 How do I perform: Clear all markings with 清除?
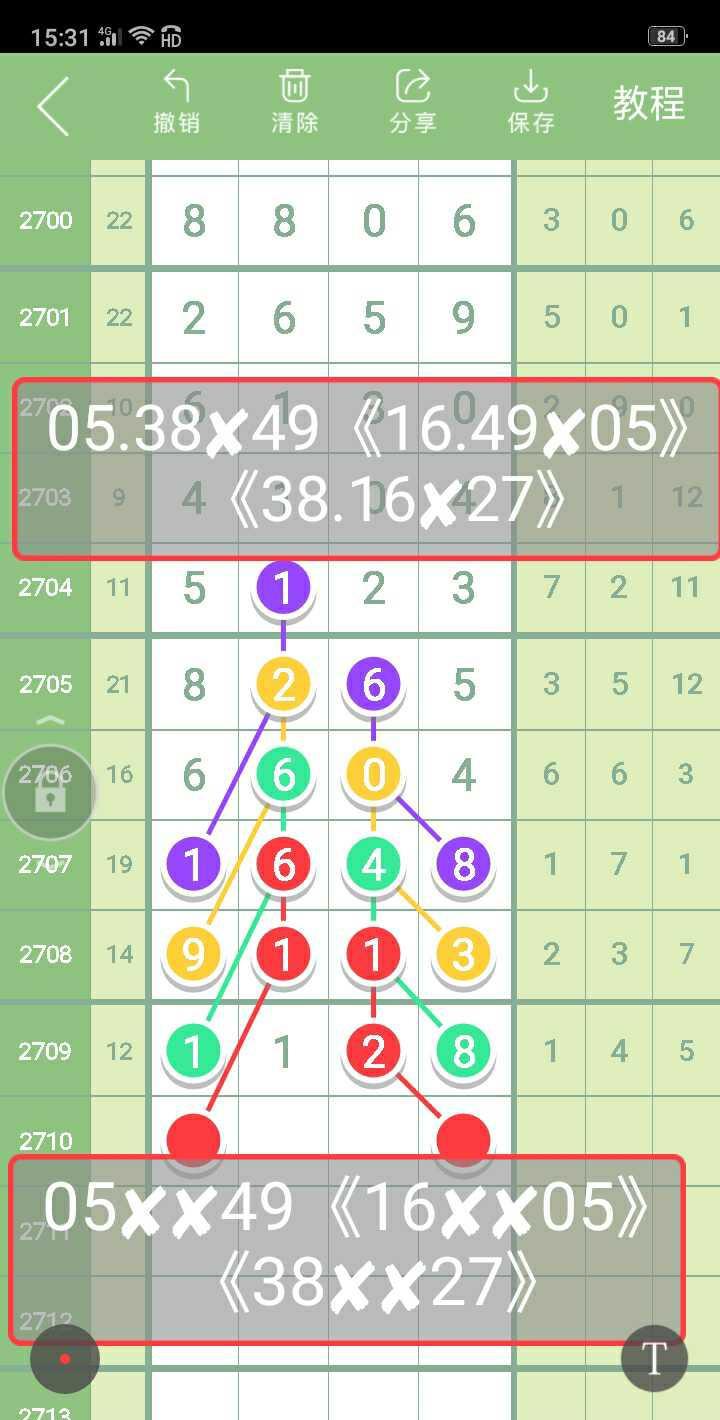tap(294, 102)
